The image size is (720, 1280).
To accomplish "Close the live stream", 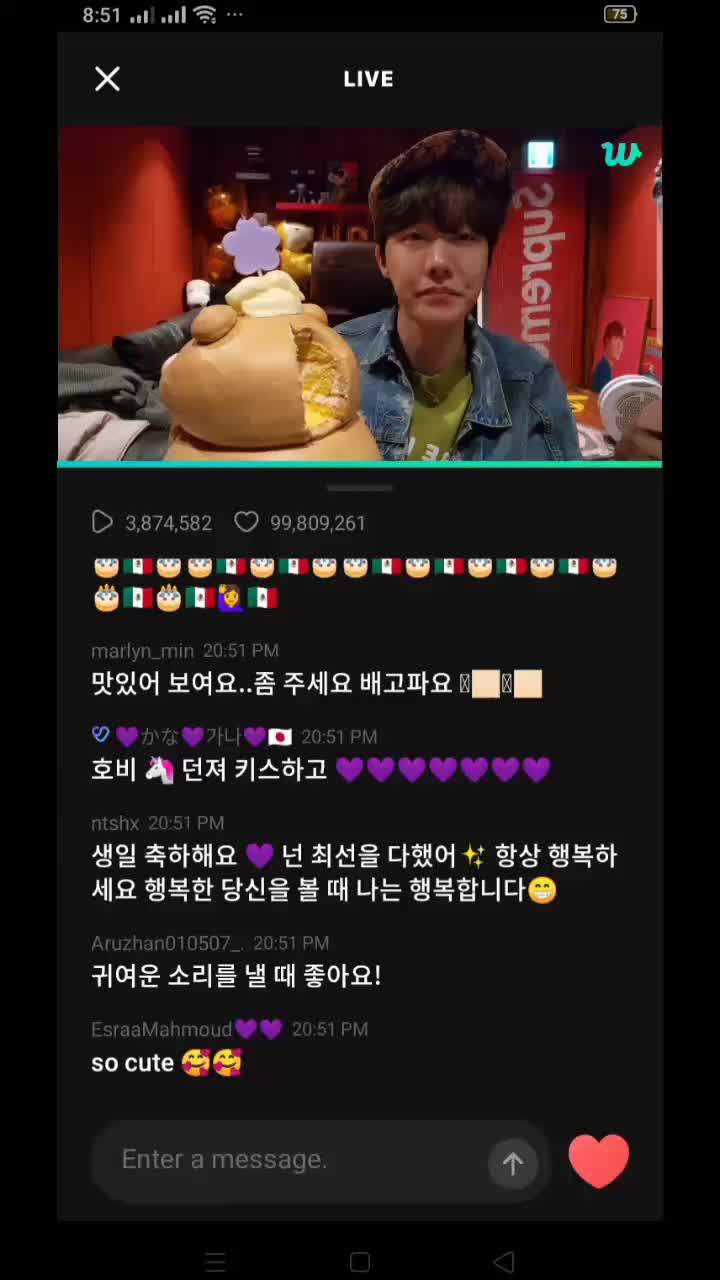I will (107, 79).
